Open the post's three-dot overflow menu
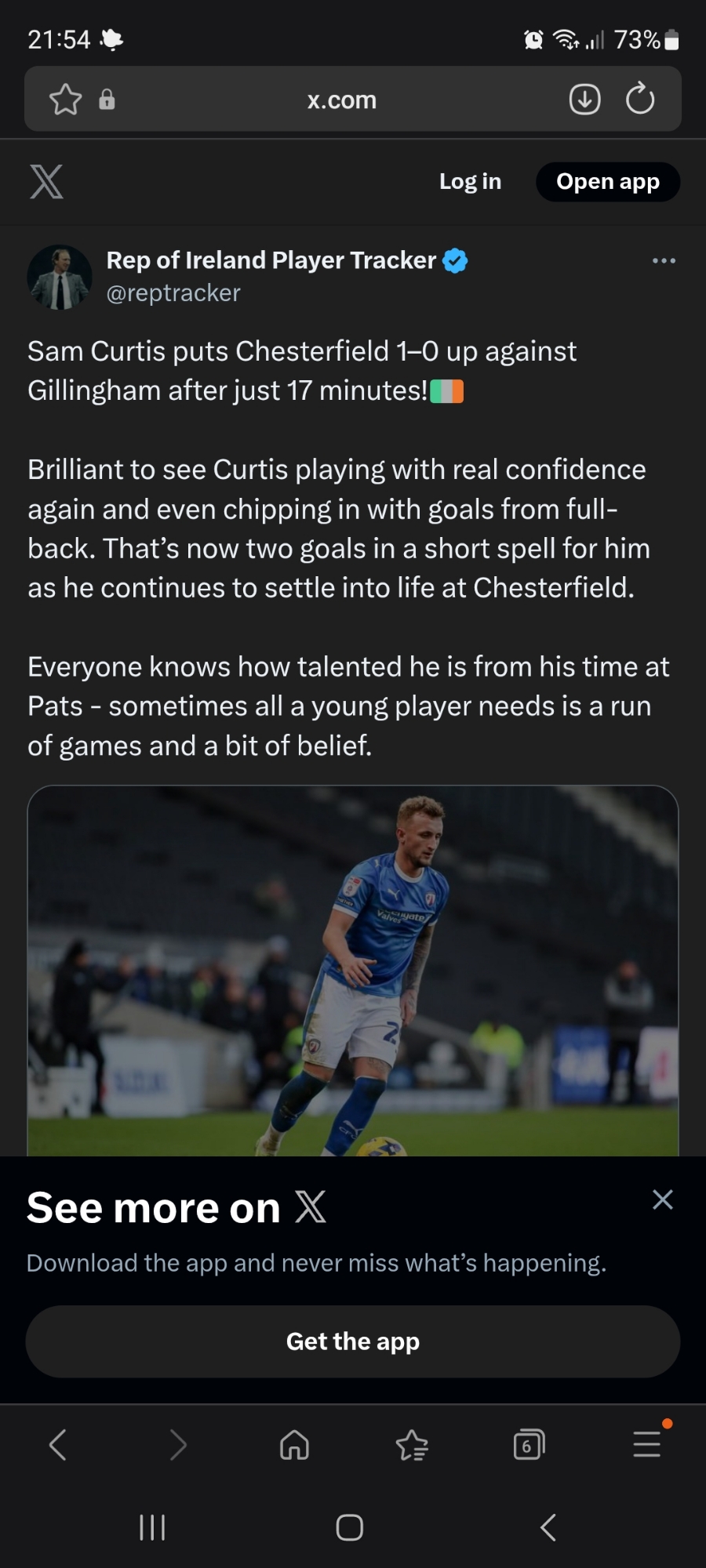Image resolution: width=706 pixels, height=1568 pixels. (664, 261)
